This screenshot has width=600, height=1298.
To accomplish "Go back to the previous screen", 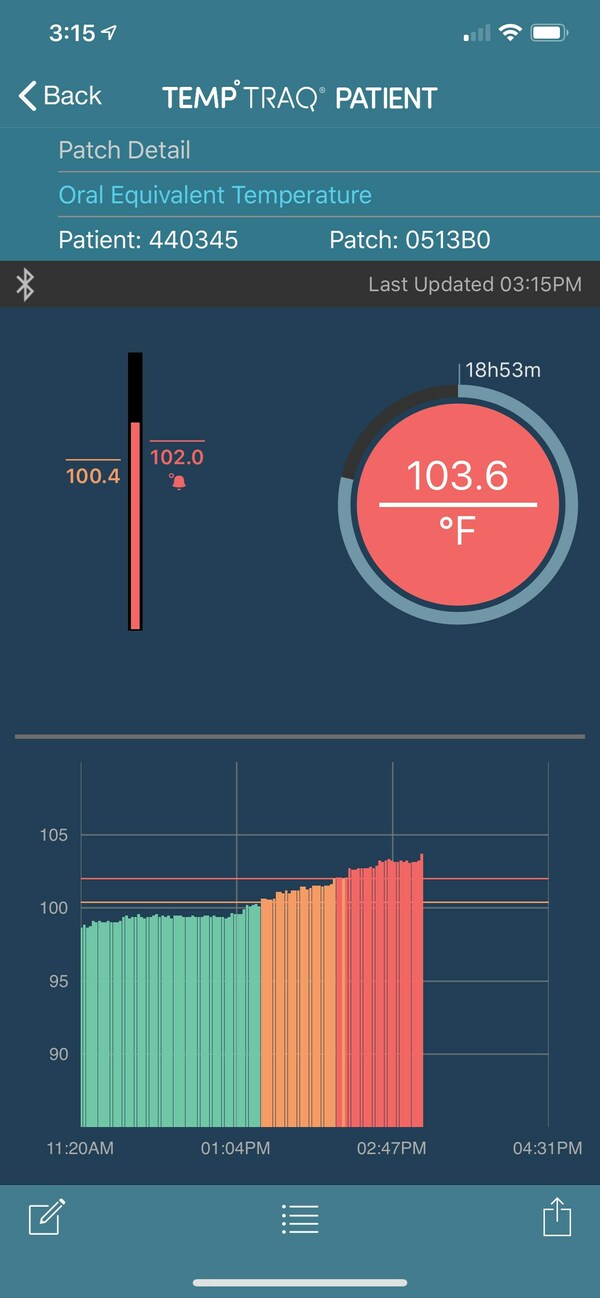I will pyautogui.click(x=60, y=96).
